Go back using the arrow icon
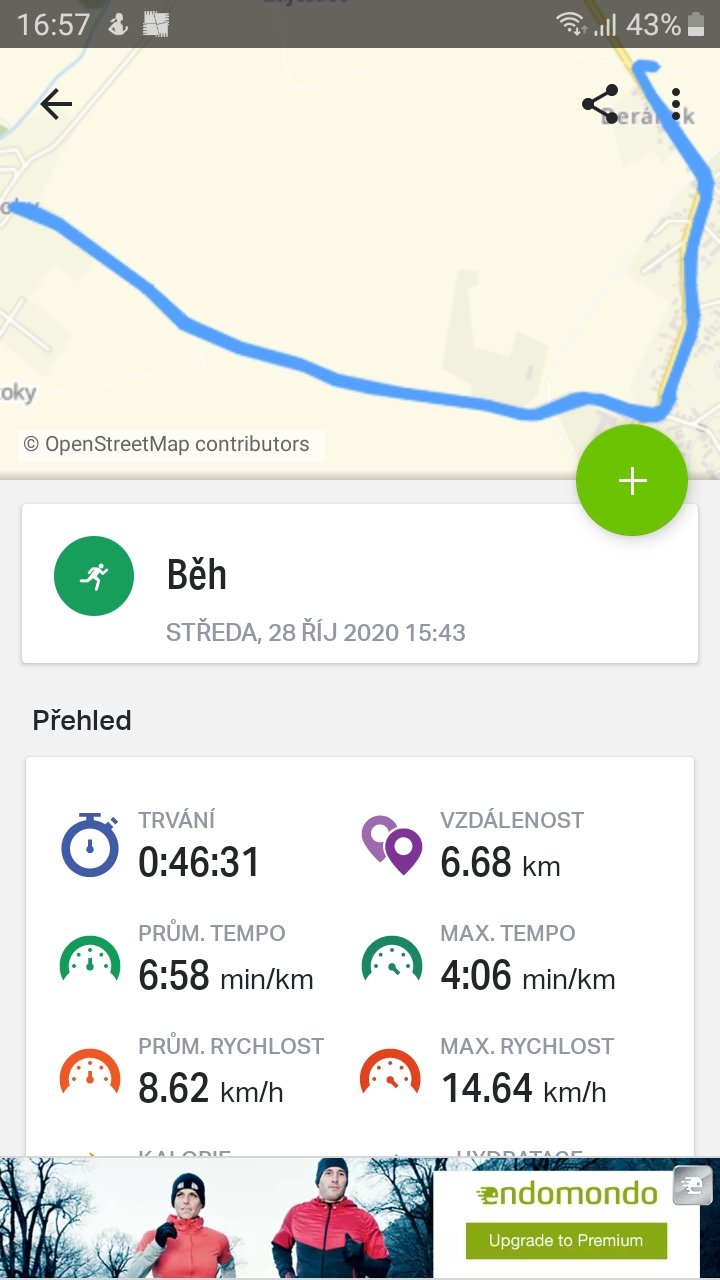Image resolution: width=720 pixels, height=1280 pixels. pos(56,104)
